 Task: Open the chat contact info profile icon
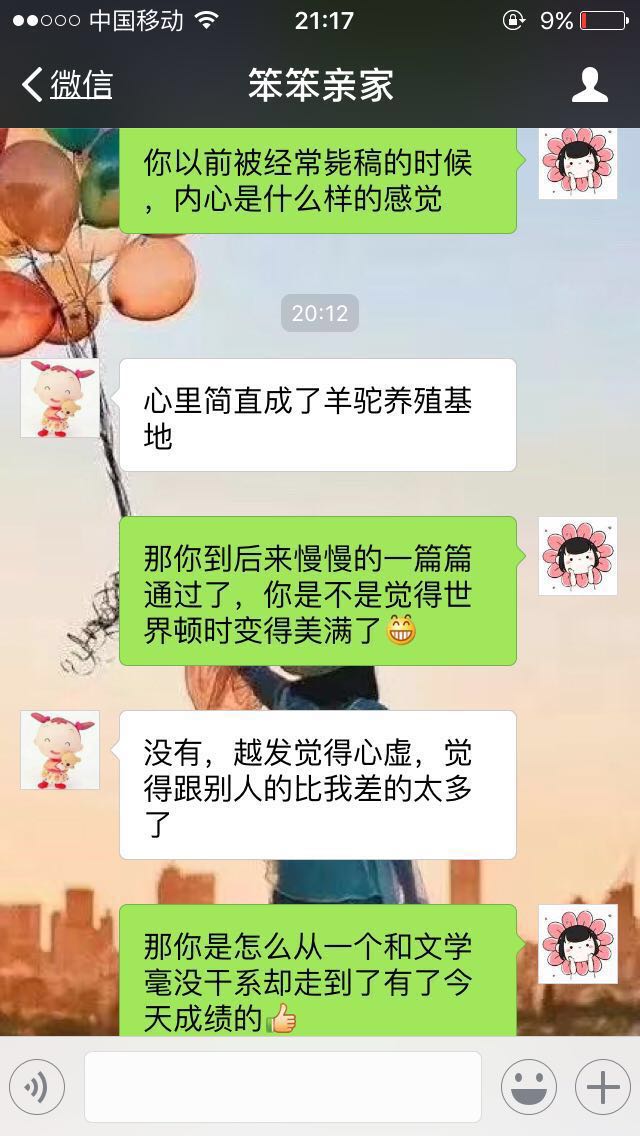click(x=589, y=85)
